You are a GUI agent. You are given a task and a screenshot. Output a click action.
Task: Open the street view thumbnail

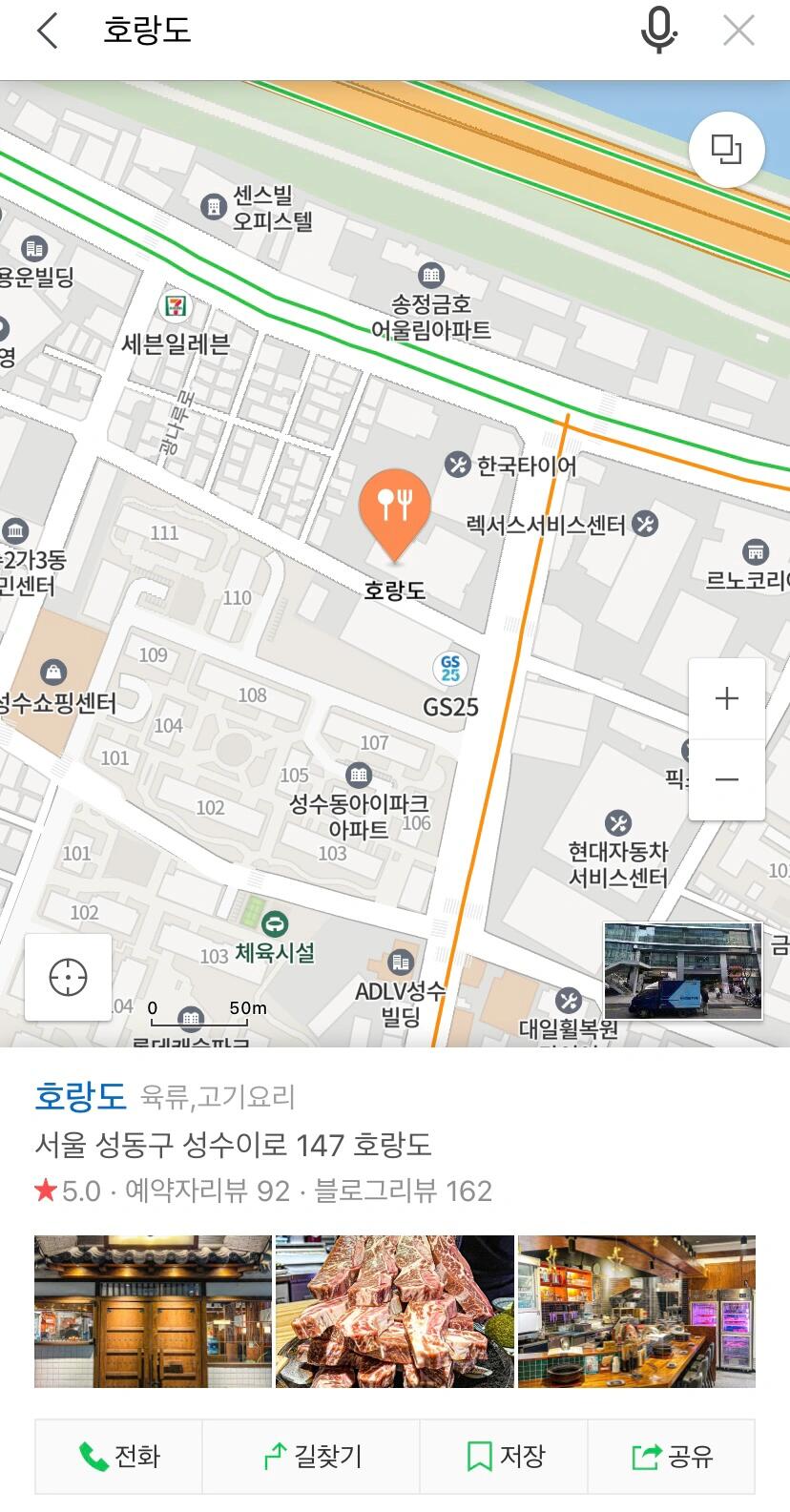[x=683, y=971]
